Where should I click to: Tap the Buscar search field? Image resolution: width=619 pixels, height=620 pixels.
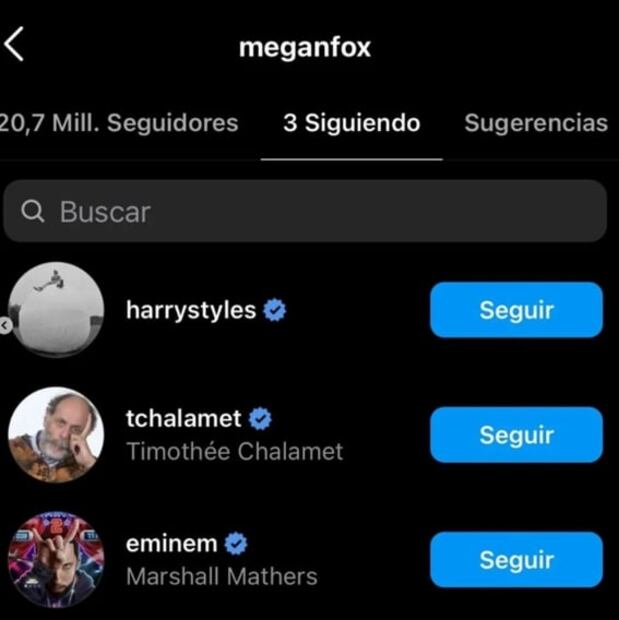coord(305,212)
